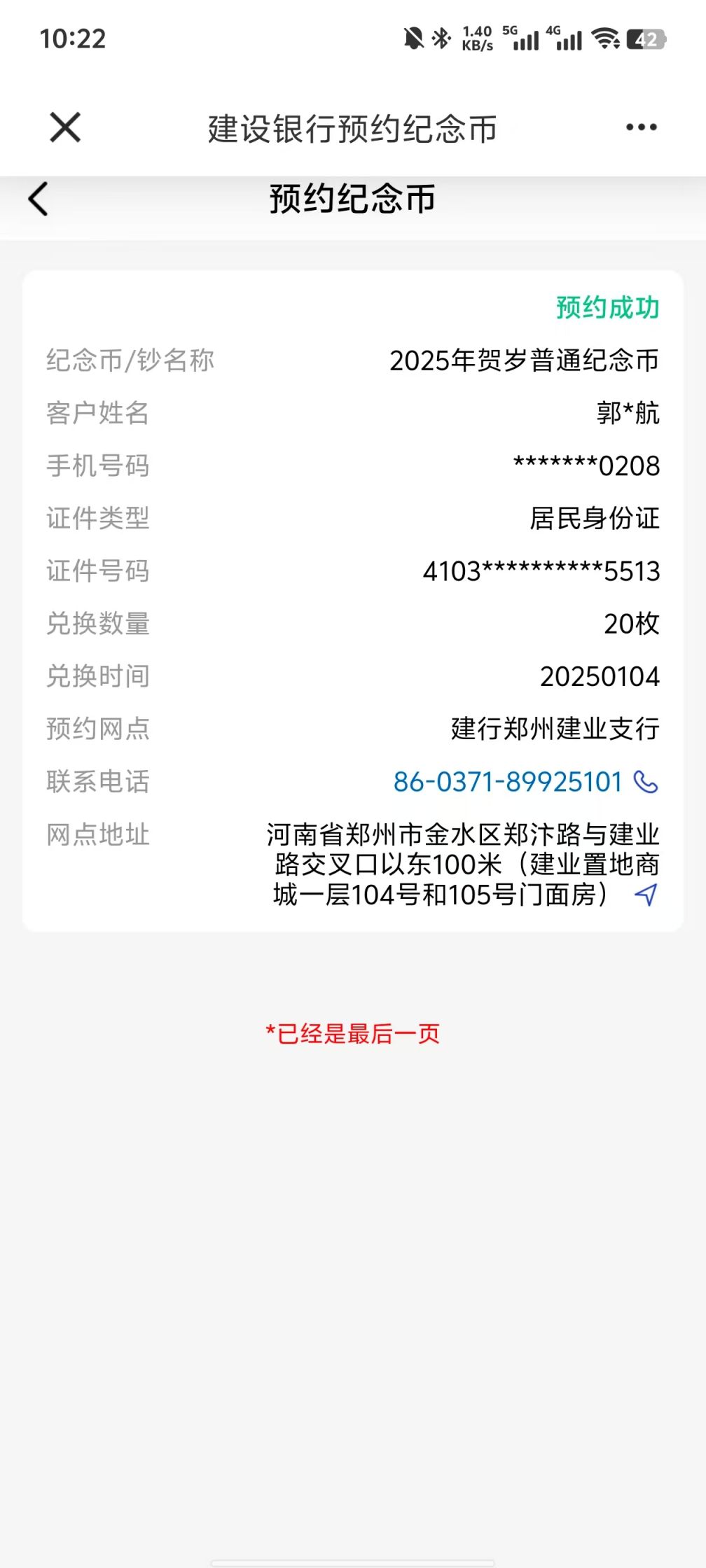Close the 建设银行预约纪念币 mini program page

click(65, 127)
